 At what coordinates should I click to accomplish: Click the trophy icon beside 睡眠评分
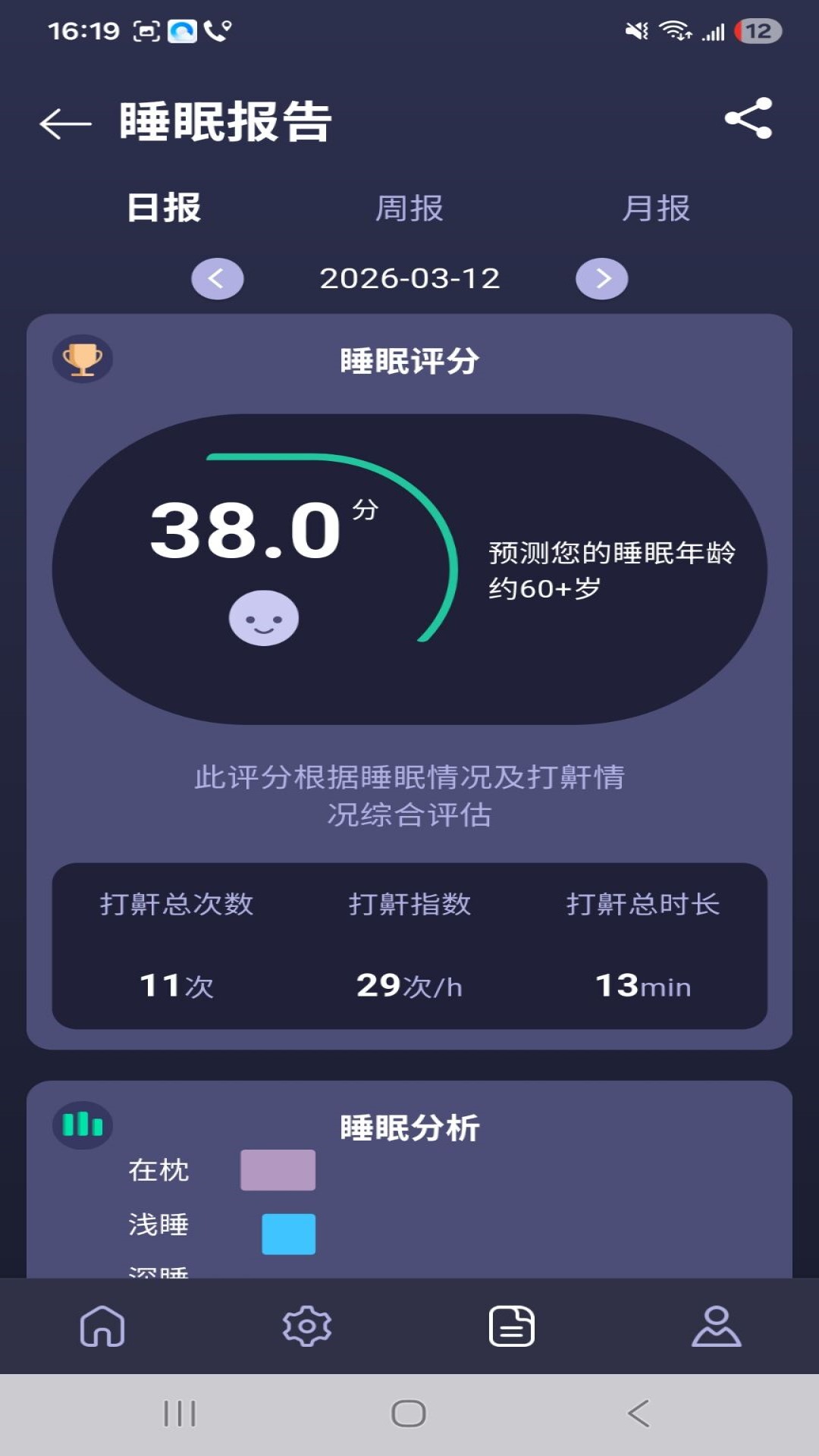point(83,359)
